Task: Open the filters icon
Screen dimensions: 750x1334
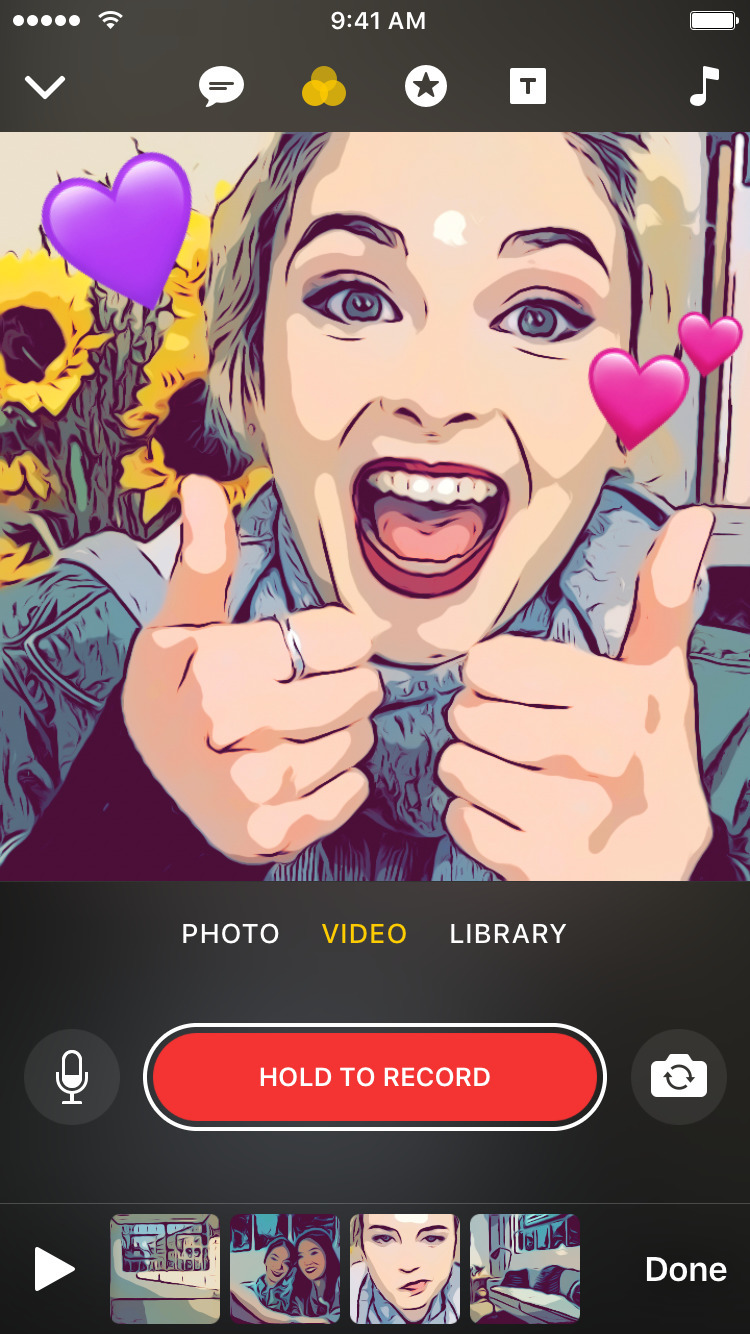Action: [x=324, y=87]
